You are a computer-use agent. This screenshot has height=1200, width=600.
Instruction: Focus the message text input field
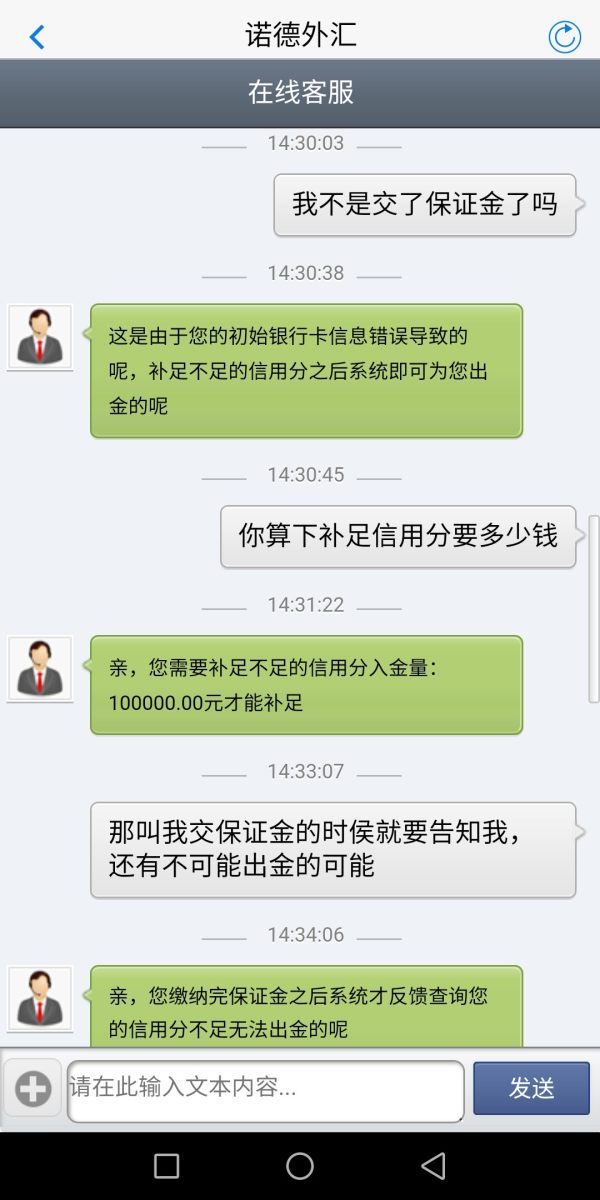[x=265, y=1088]
